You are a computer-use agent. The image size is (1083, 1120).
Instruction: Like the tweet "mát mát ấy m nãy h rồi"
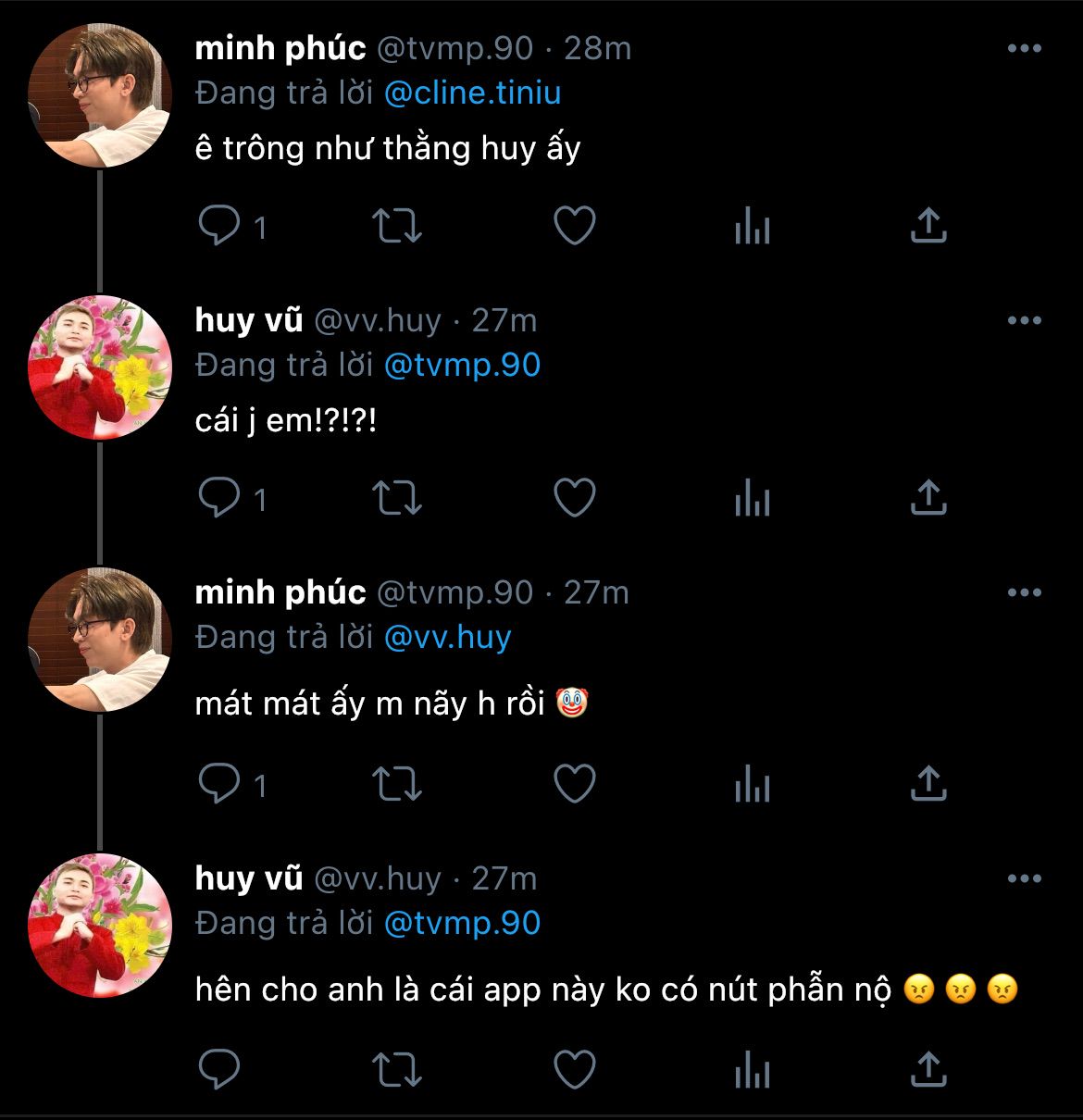(574, 785)
